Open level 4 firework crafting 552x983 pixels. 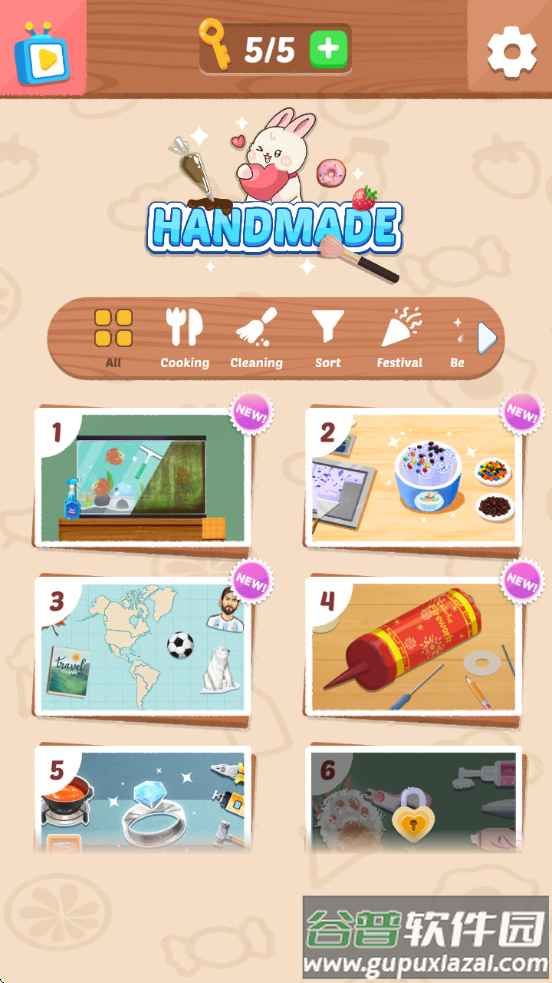(x=414, y=647)
